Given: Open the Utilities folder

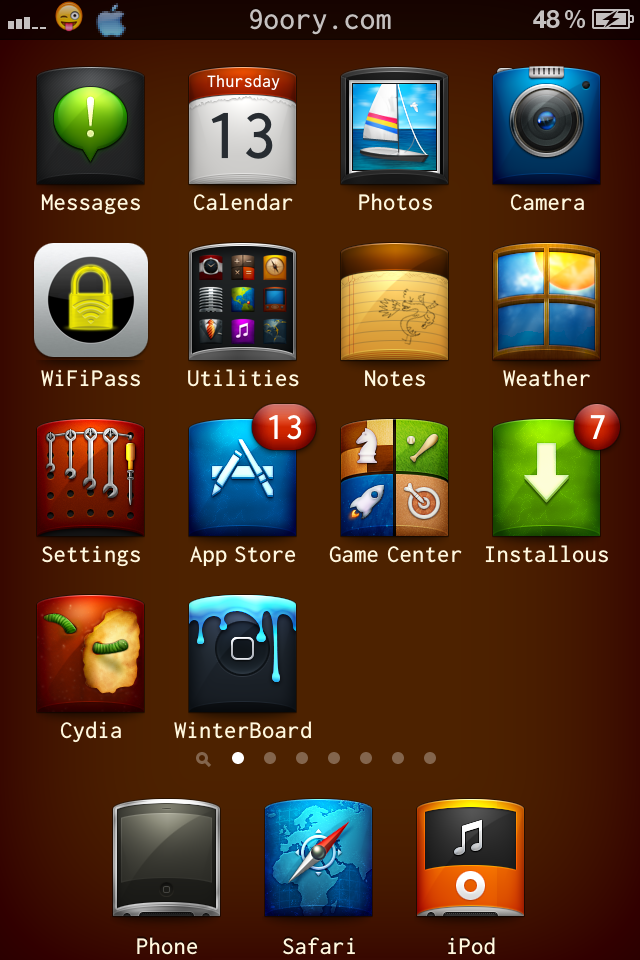Looking at the screenshot, I should [243, 301].
